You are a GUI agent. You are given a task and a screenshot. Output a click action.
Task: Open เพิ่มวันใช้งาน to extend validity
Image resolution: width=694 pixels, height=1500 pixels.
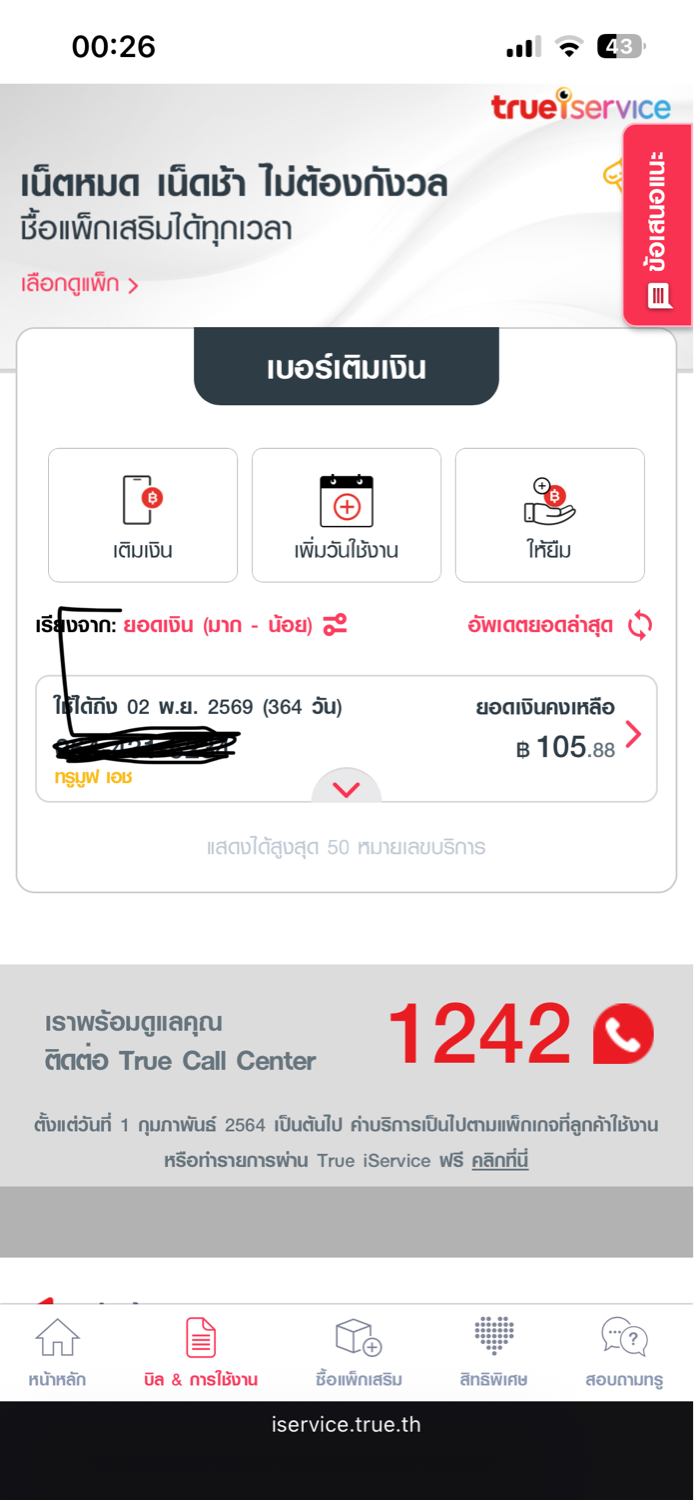[346, 514]
